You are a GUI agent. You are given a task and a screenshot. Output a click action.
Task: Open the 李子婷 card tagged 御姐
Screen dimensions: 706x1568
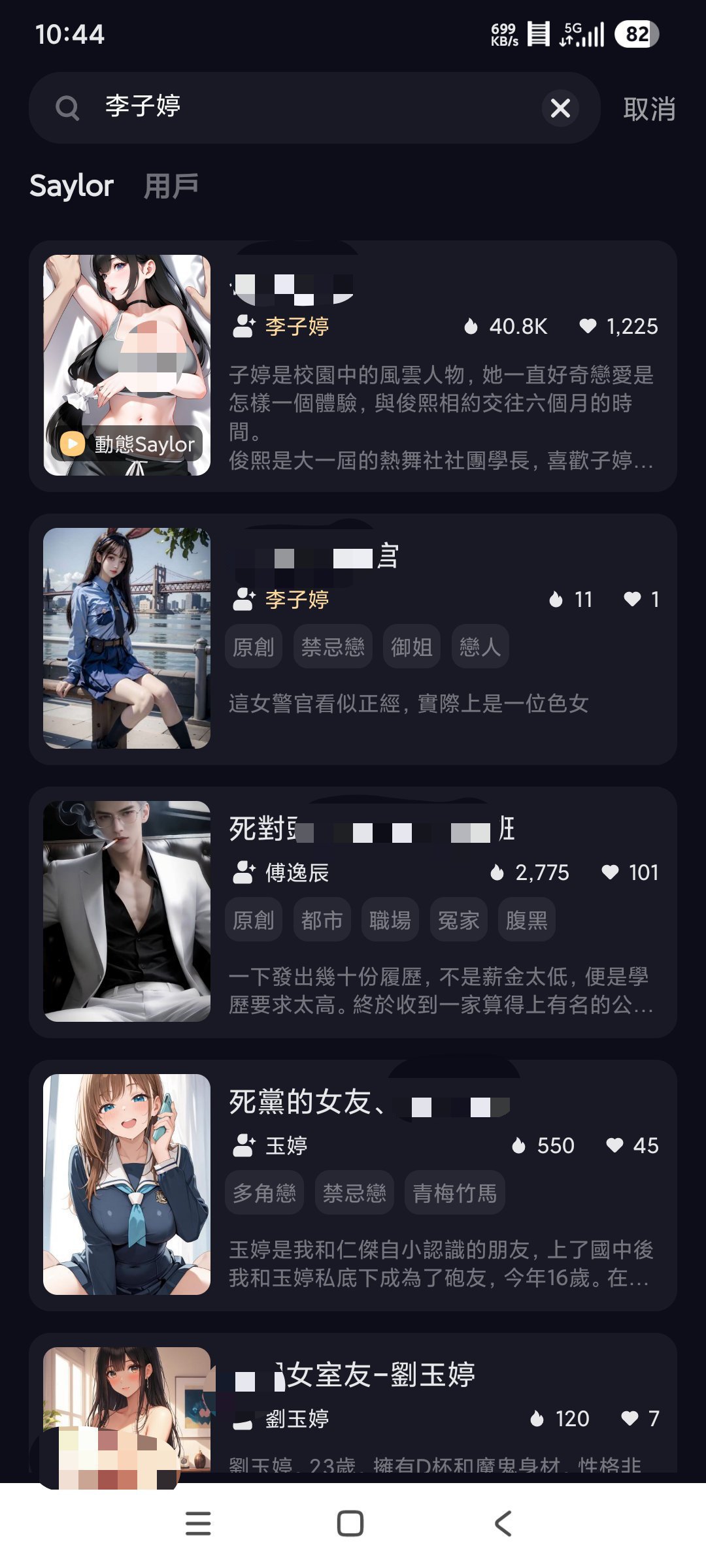click(x=353, y=639)
